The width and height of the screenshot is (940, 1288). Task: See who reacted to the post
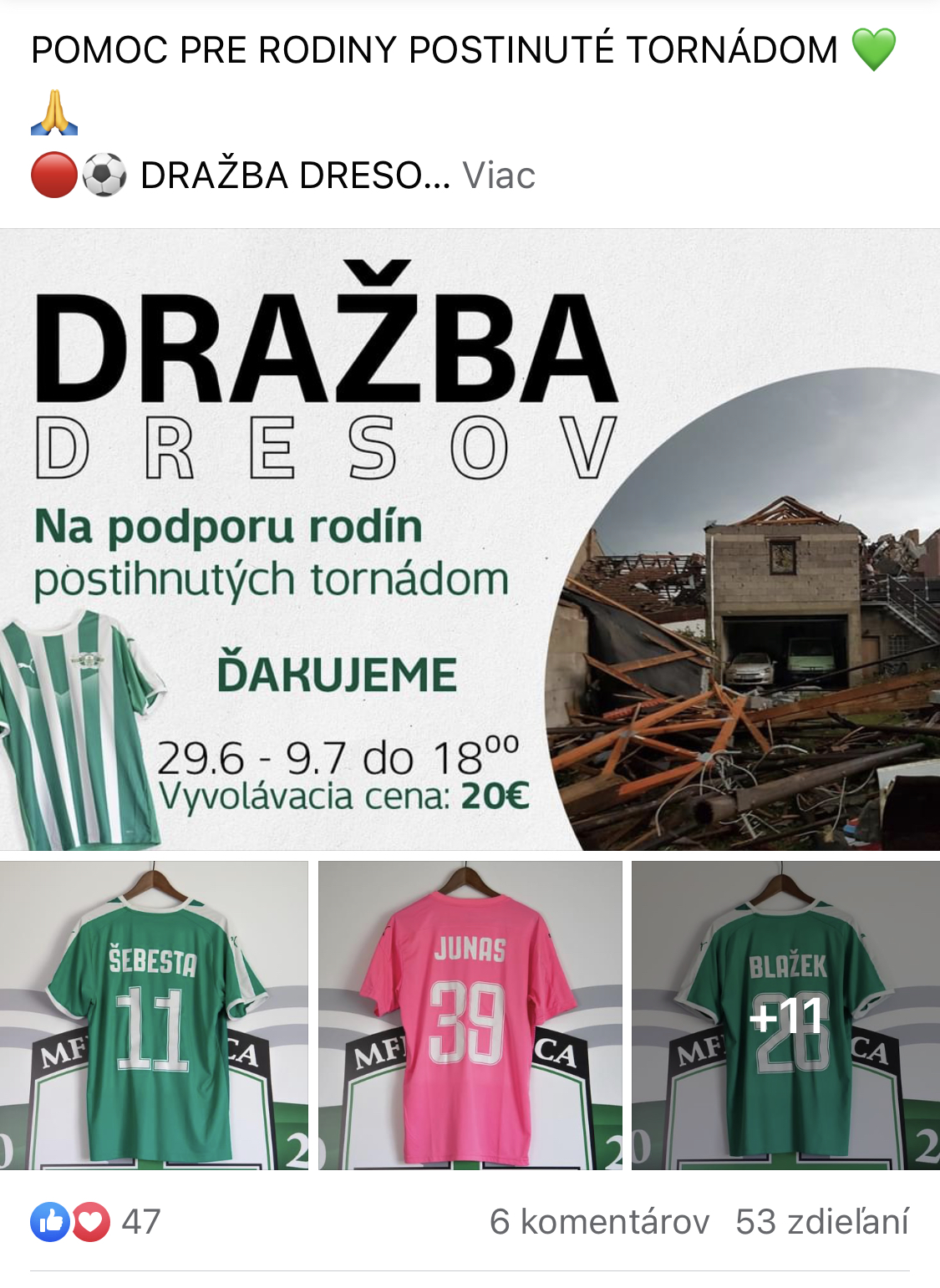click(x=95, y=1222)
